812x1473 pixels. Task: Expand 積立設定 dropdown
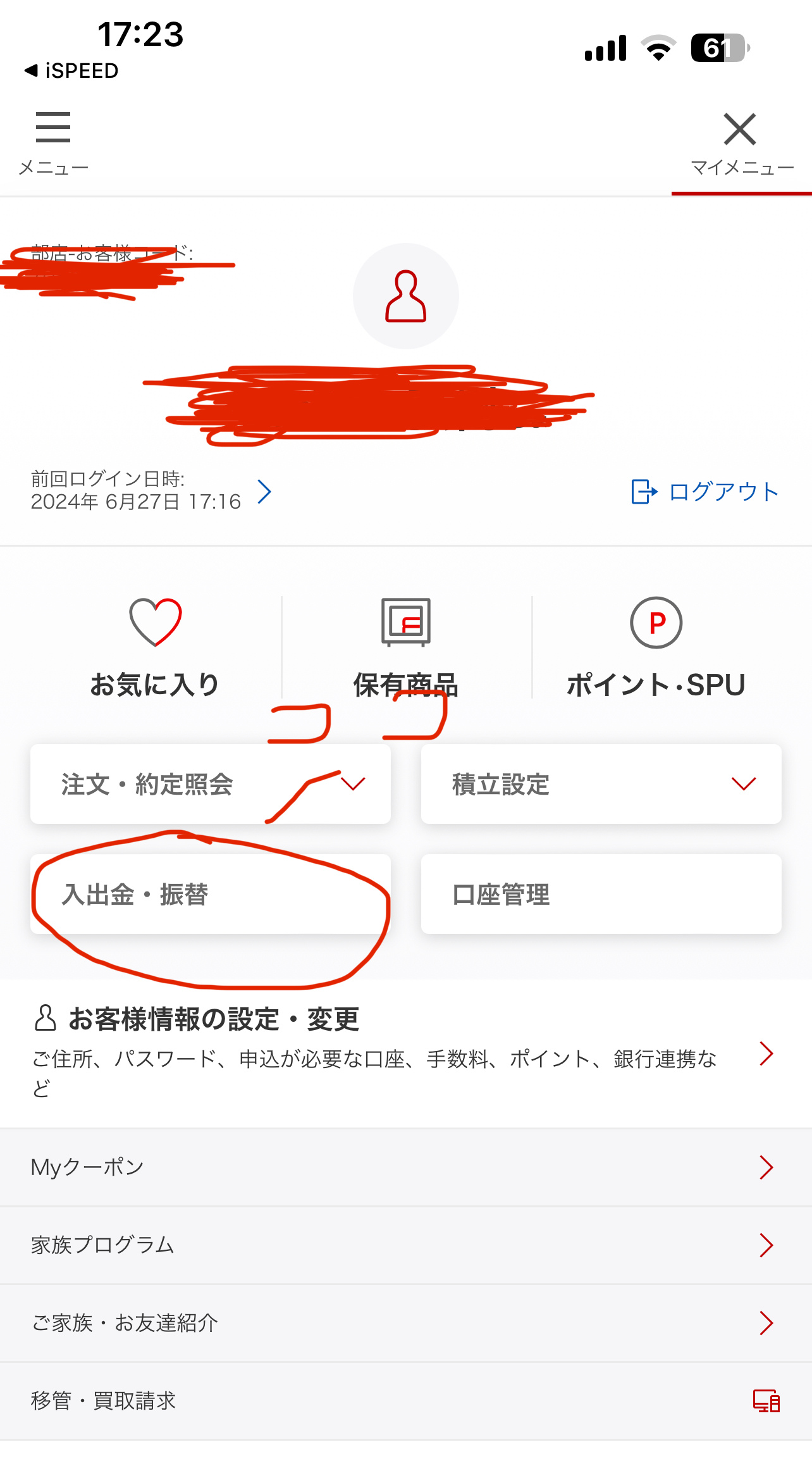601,784
